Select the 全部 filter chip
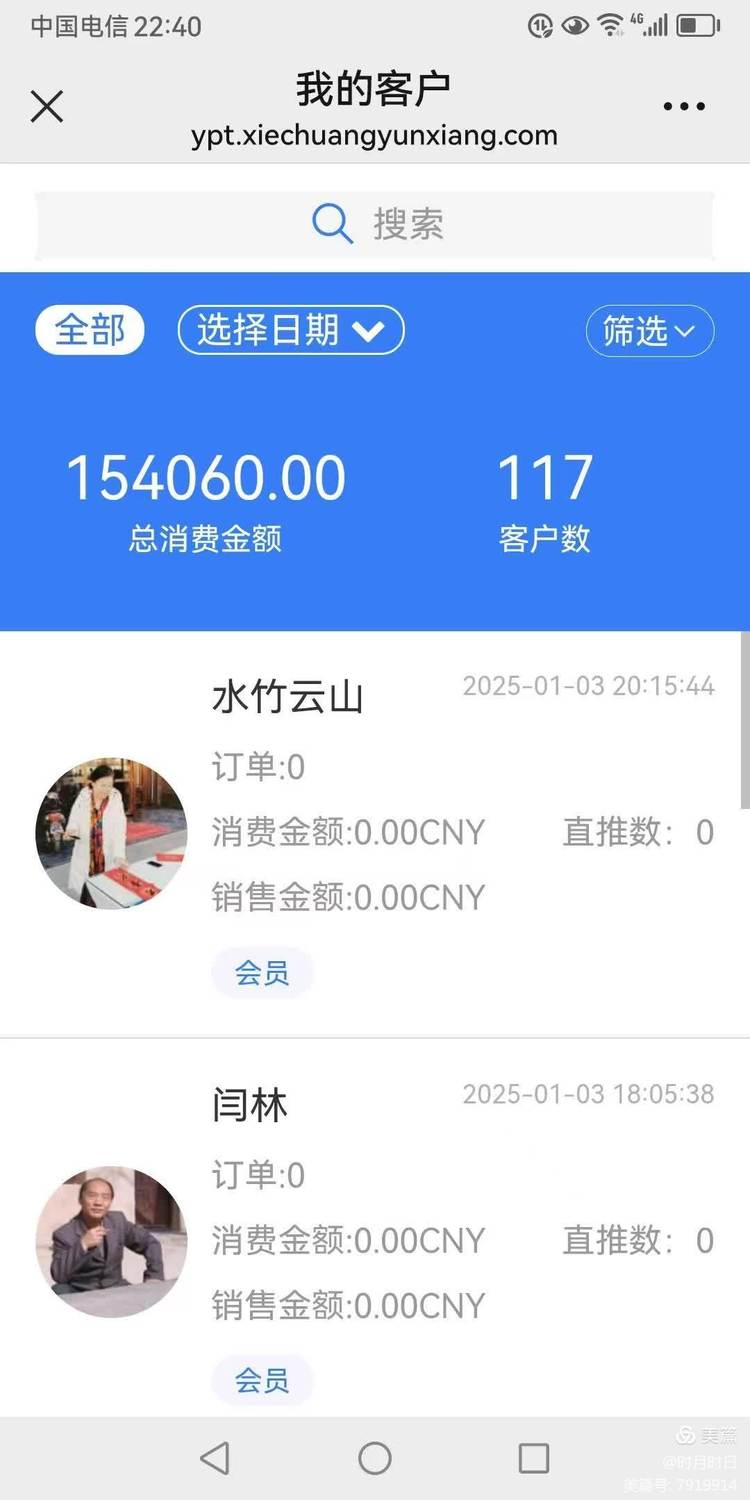 (90, 330)
